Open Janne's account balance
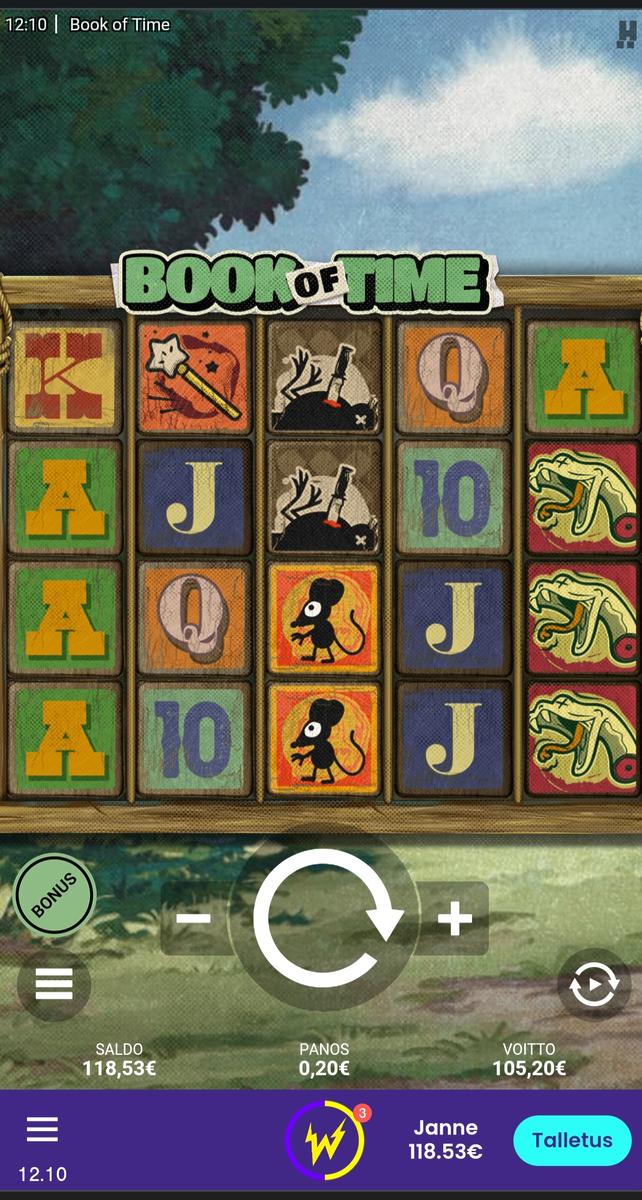The image size is (642, 1200). [445, 1140]
